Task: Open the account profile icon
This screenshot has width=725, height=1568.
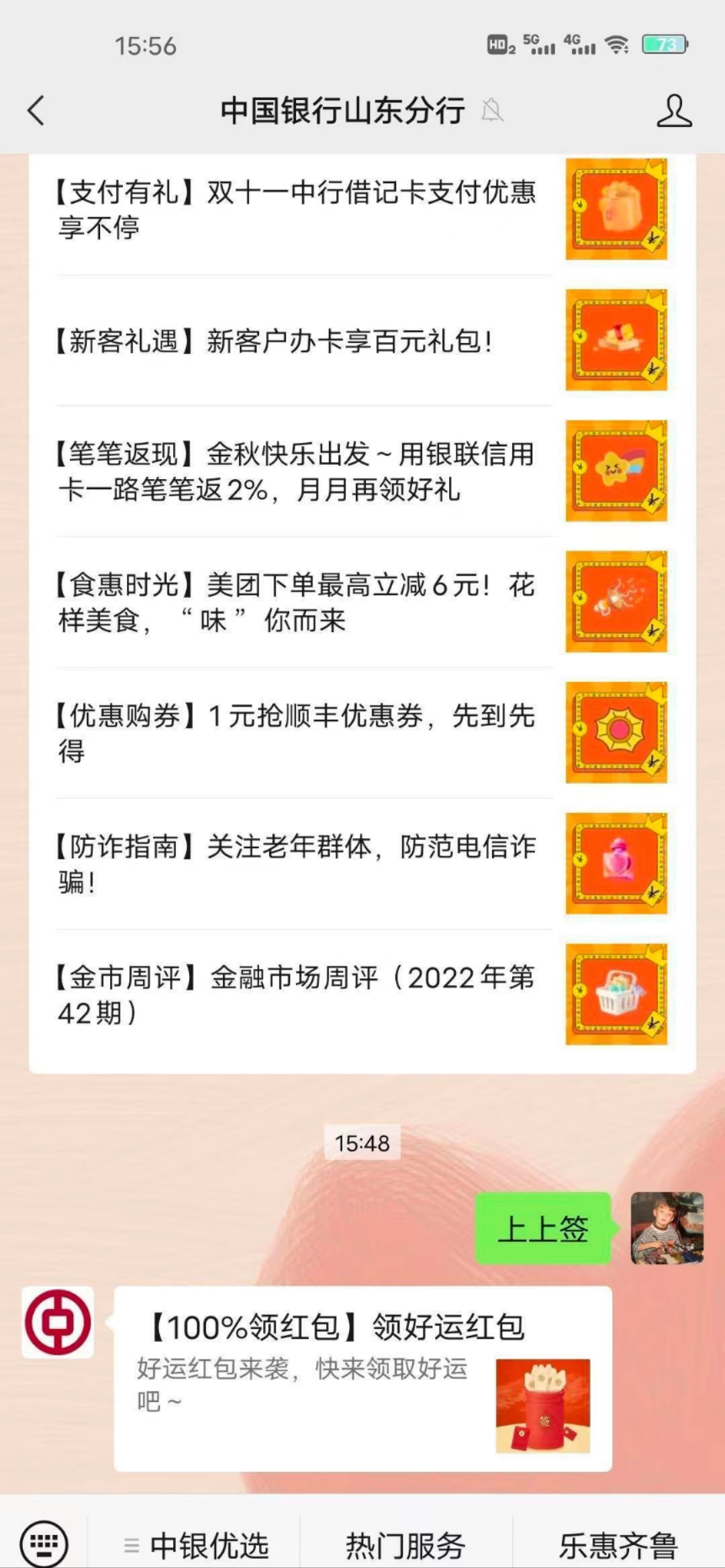Action: [x=673, y=111]
